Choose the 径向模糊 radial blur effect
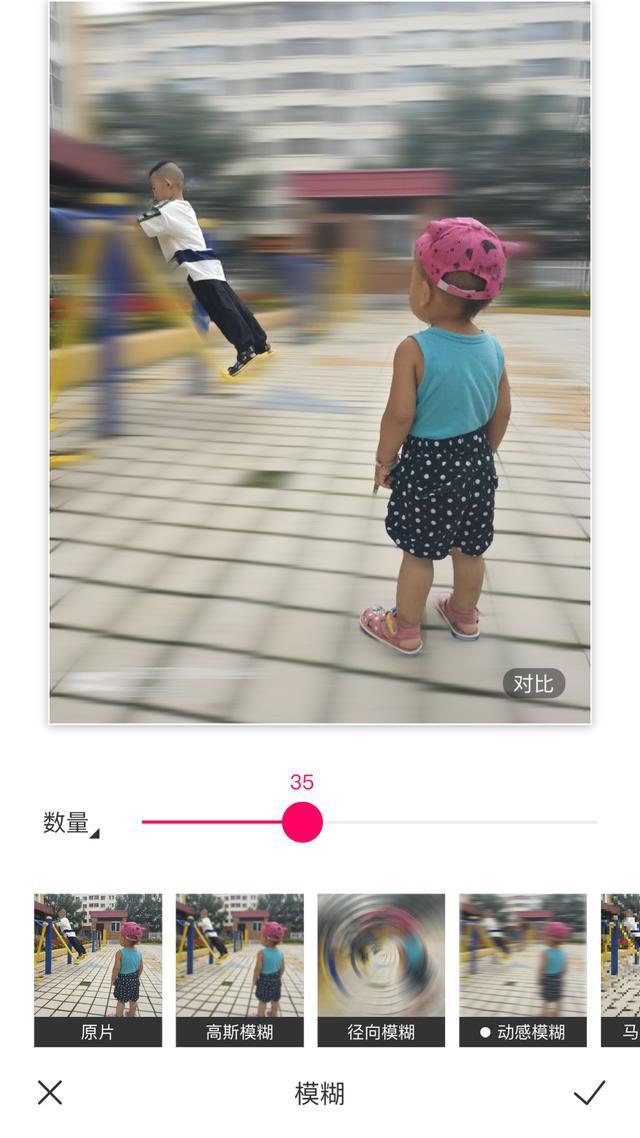 pyautogui.click(x=381, y=968)
